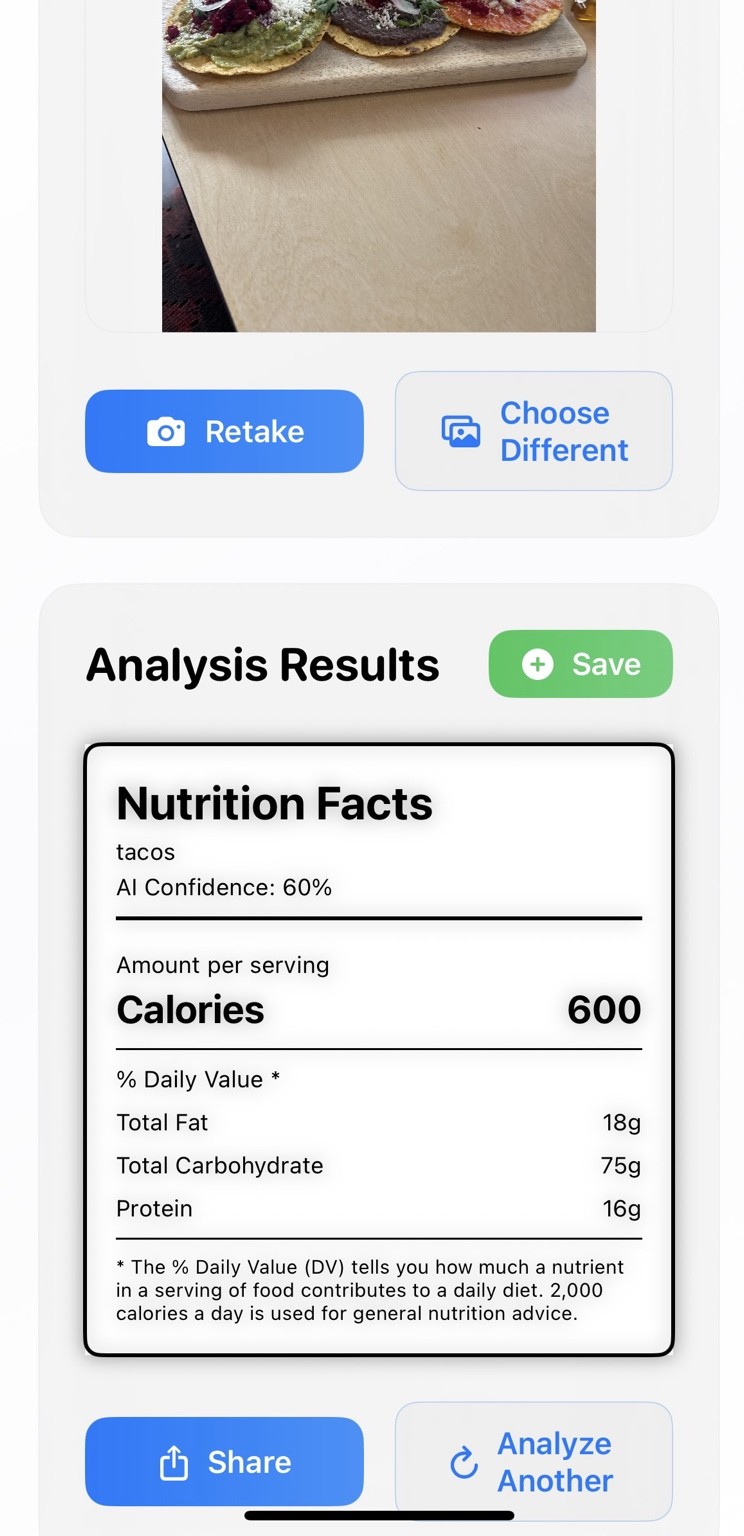Viewport: 744px width, 1536px height.
Task: Select the Protein 16g row
Action: tap(378, 1208)
